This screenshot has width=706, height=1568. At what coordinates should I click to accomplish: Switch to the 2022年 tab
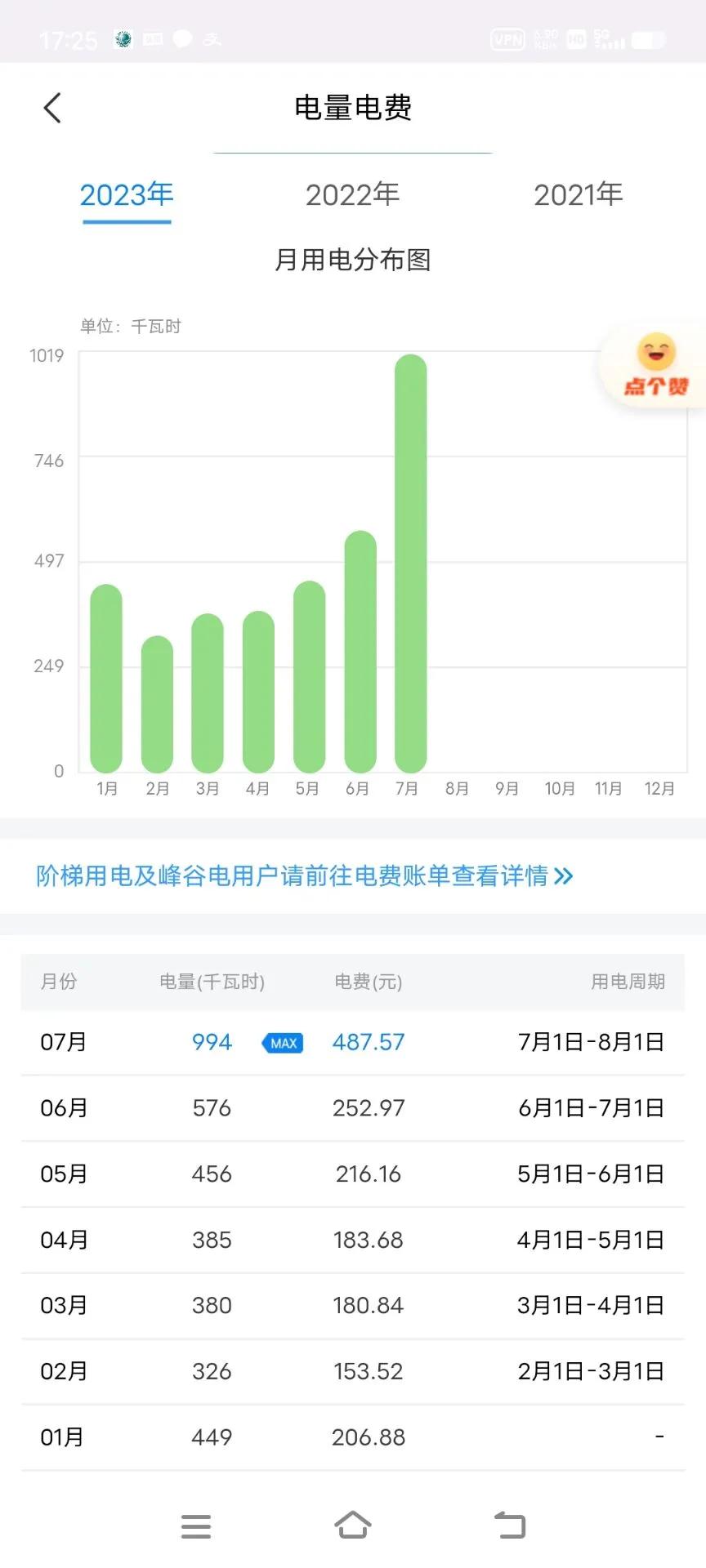352,194
